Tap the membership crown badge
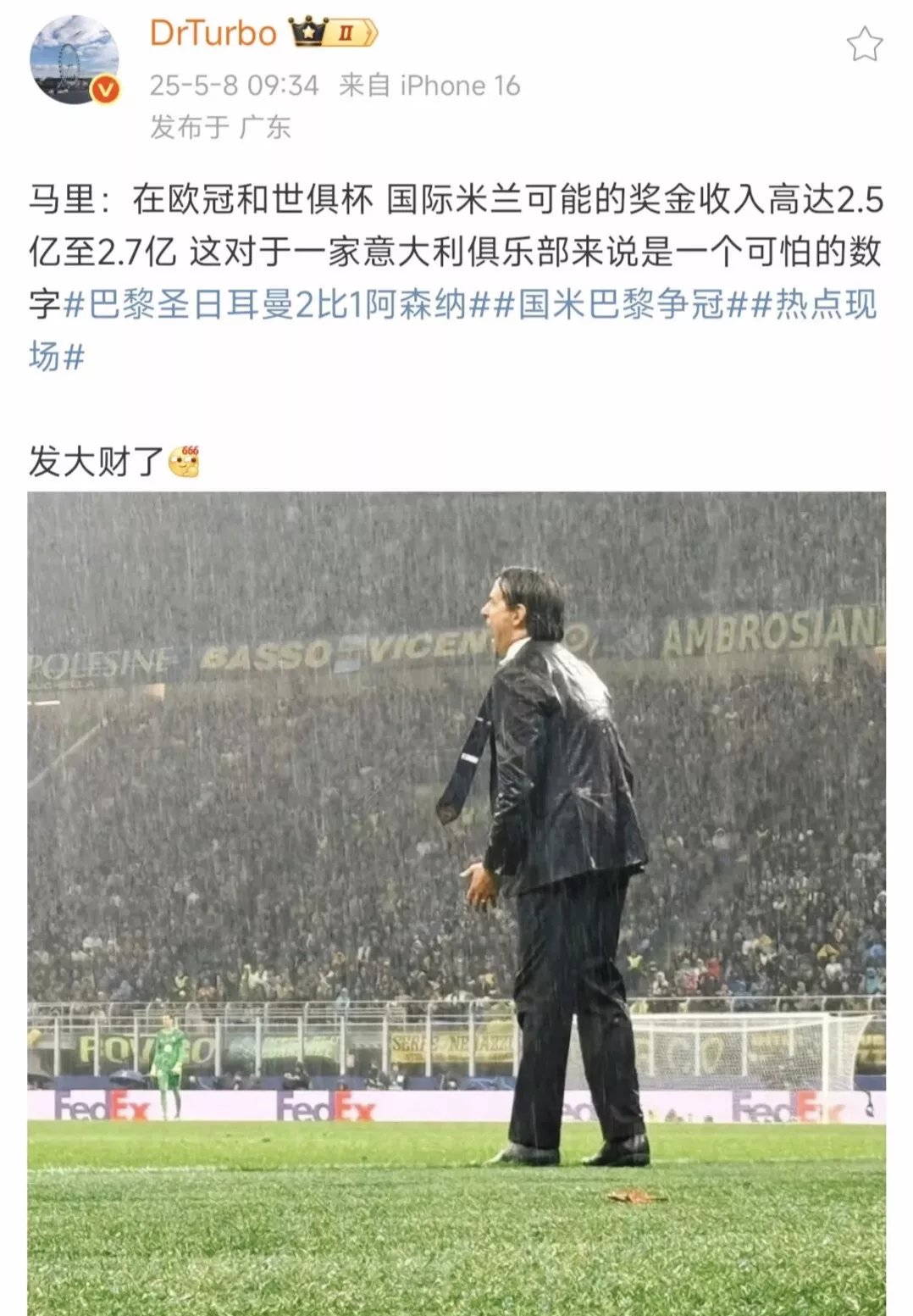This screenshot has width=913, height=1316. (332, 34)
